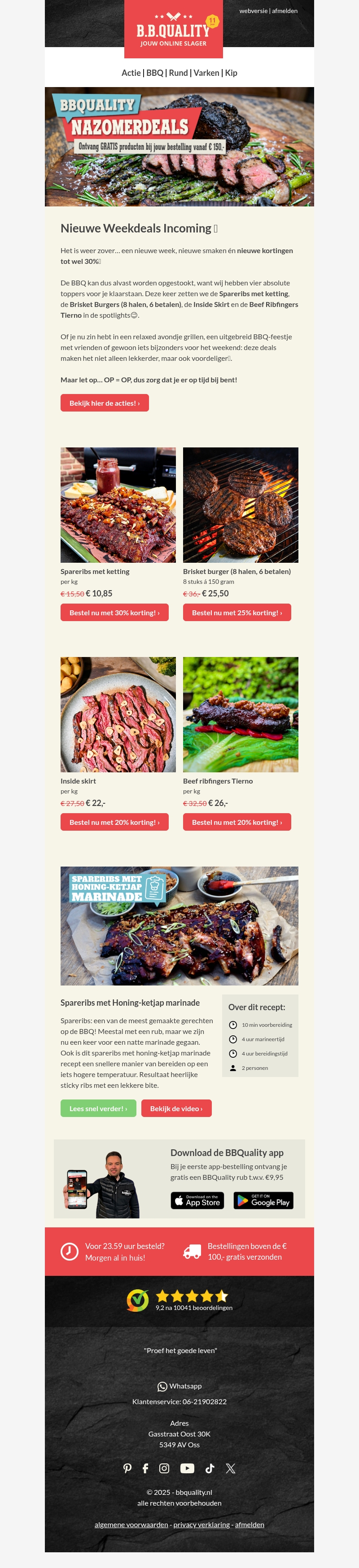The width and height of the screenshot is (359, 1568).
Task: Visit the Facebook page icon
Action: (145, 1468)
